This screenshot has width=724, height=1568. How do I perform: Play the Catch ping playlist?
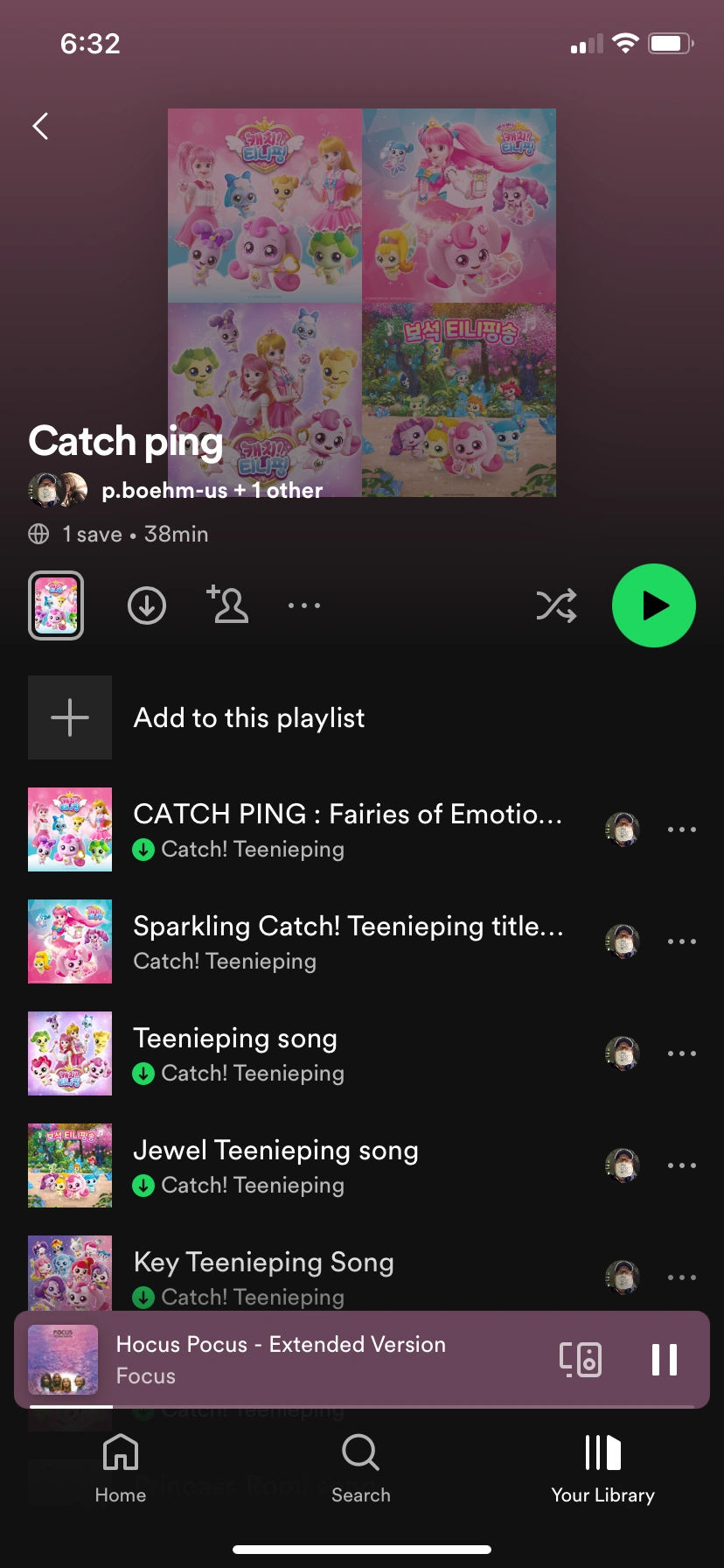[x=654, y=605]
